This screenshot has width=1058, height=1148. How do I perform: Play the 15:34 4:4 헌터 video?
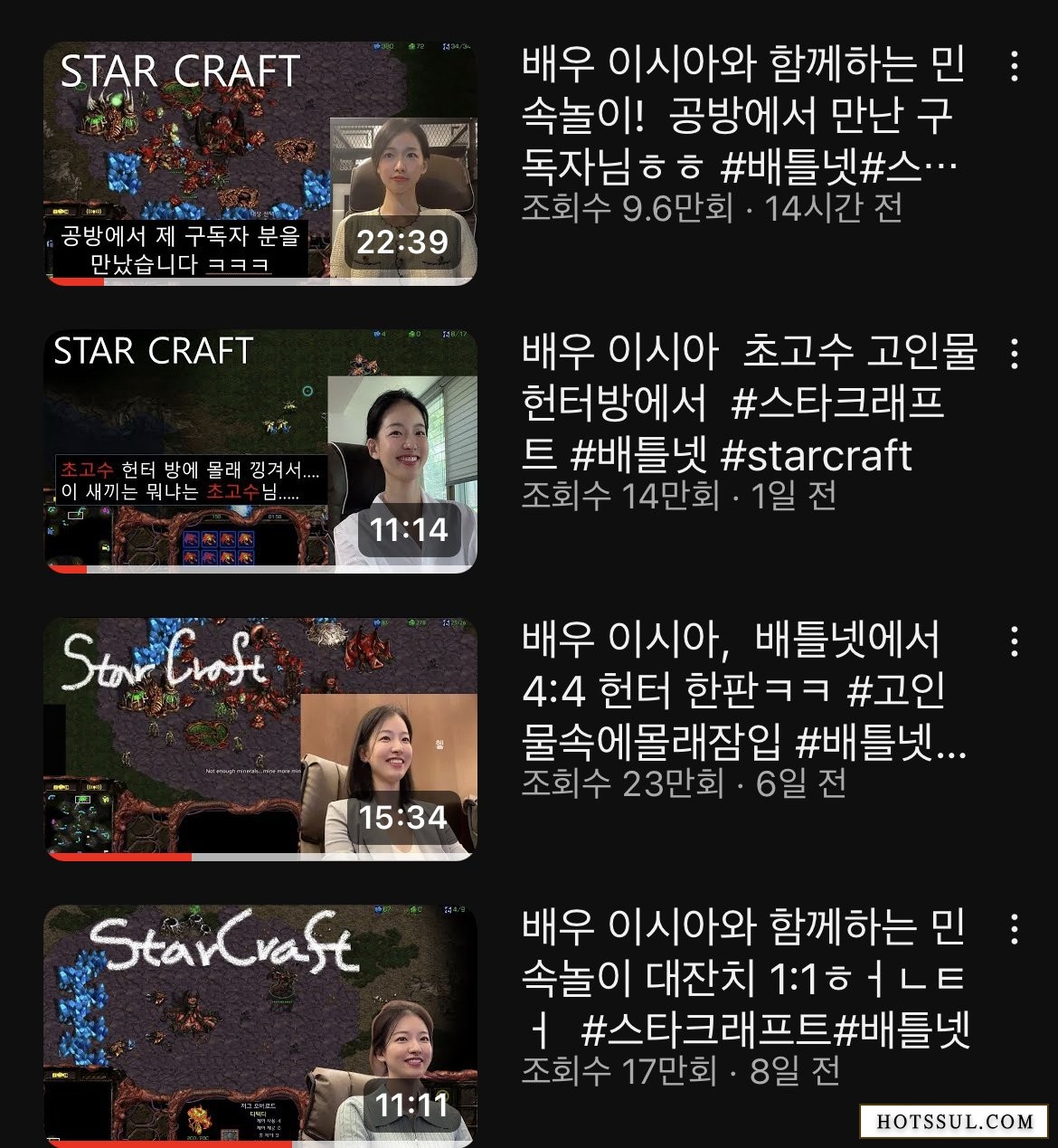point(260,738)
